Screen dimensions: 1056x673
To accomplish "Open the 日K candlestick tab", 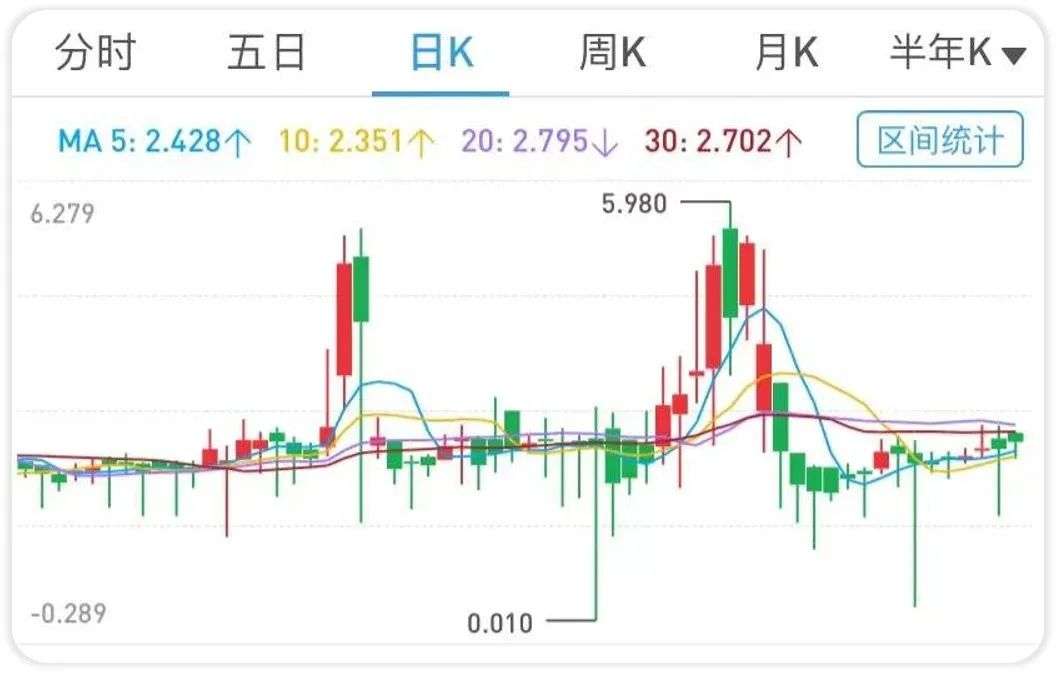I will coord(441,53).
